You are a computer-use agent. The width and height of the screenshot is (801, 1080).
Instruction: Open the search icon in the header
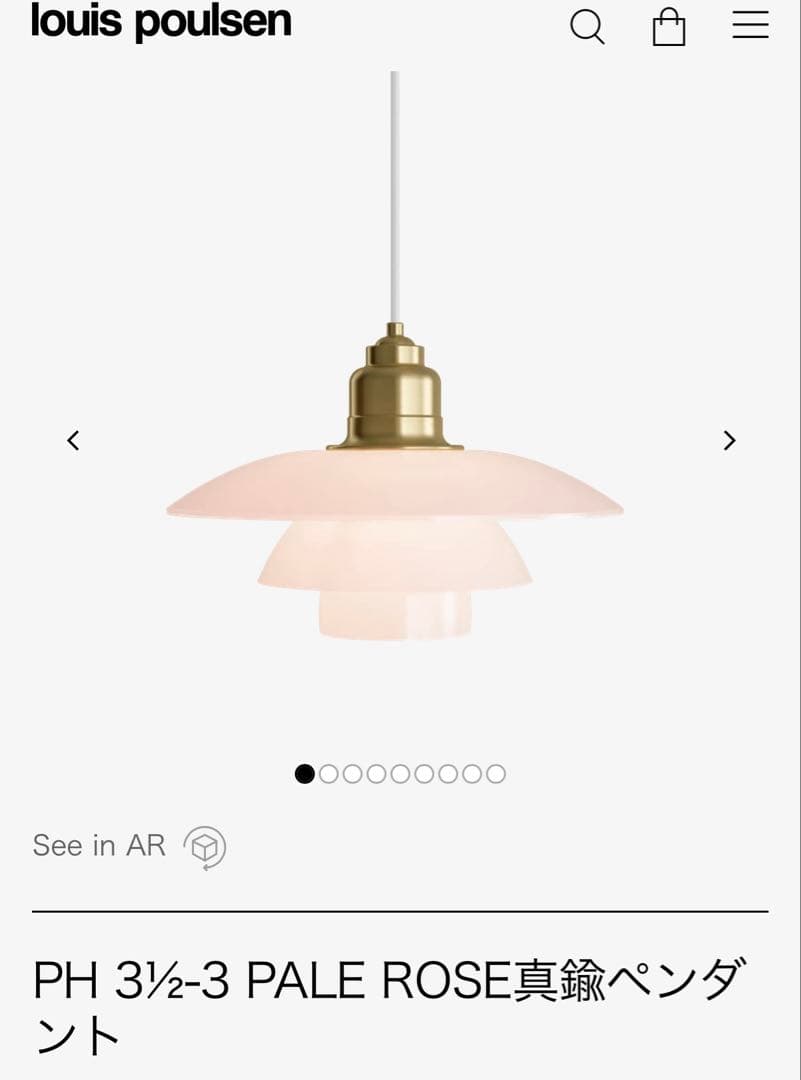(587, 27)
